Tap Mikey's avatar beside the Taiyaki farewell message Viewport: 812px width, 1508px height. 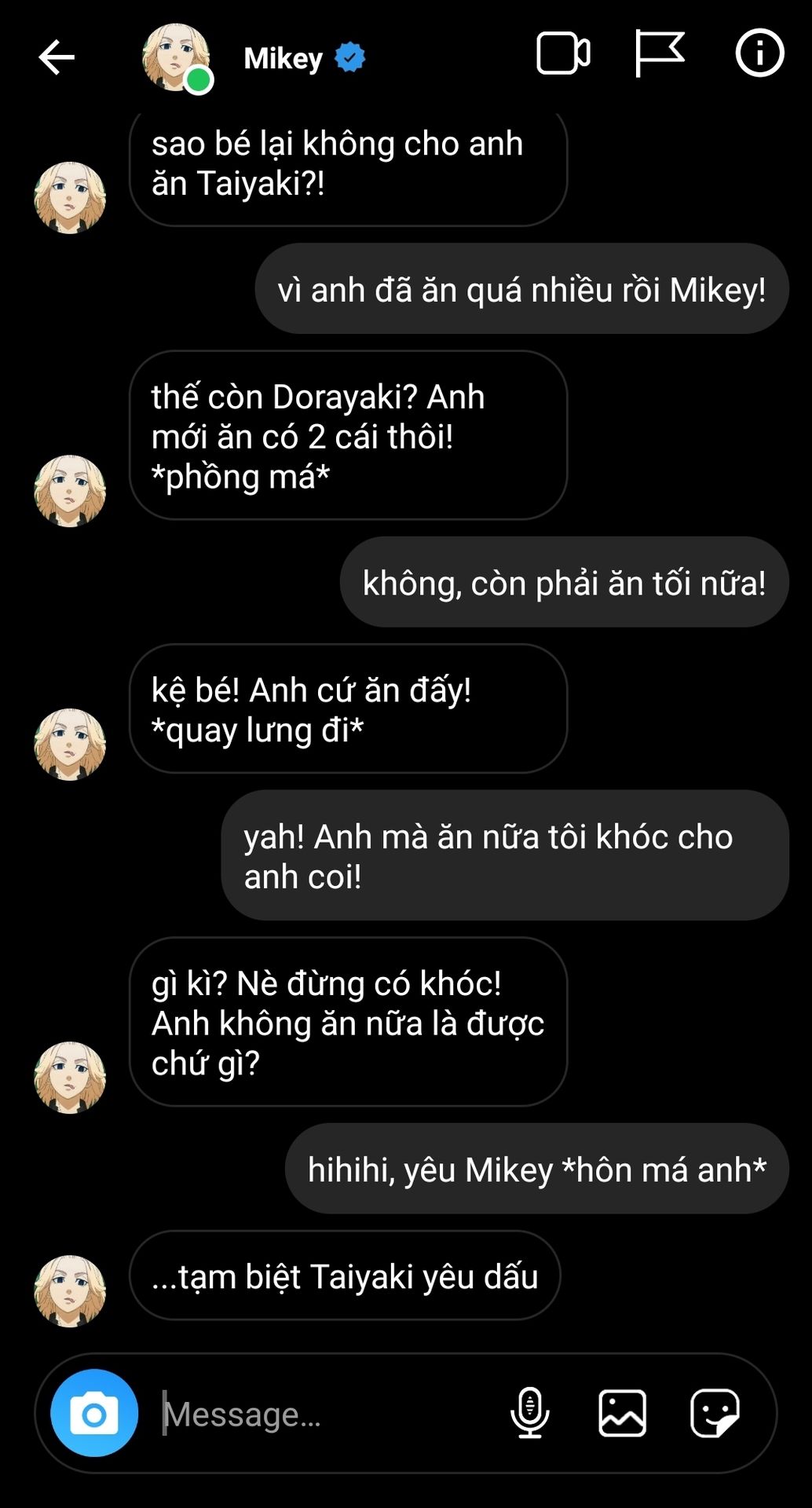(x=70, y=1290)
